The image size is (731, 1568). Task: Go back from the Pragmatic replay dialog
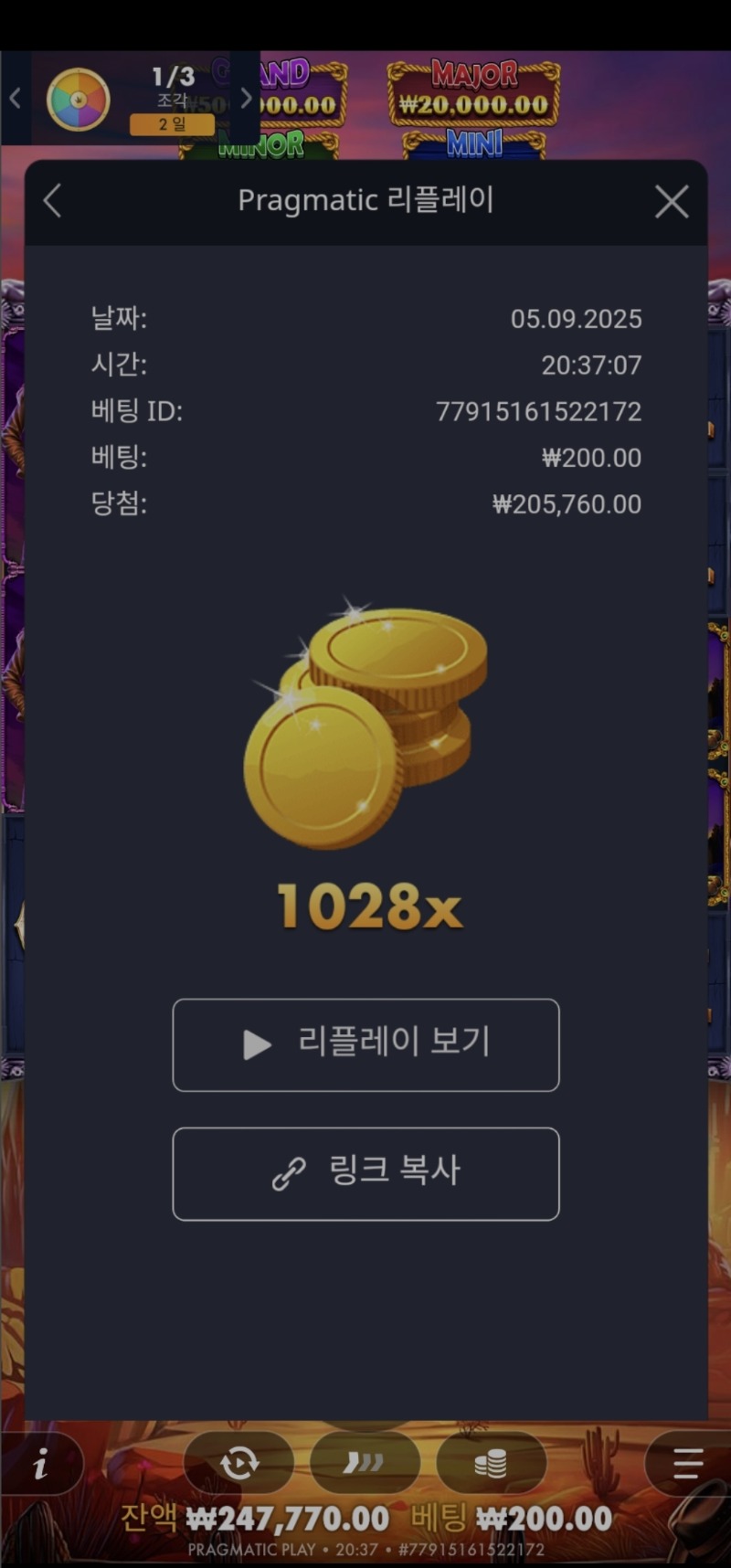pyautogui.click(x=53, y=201)
